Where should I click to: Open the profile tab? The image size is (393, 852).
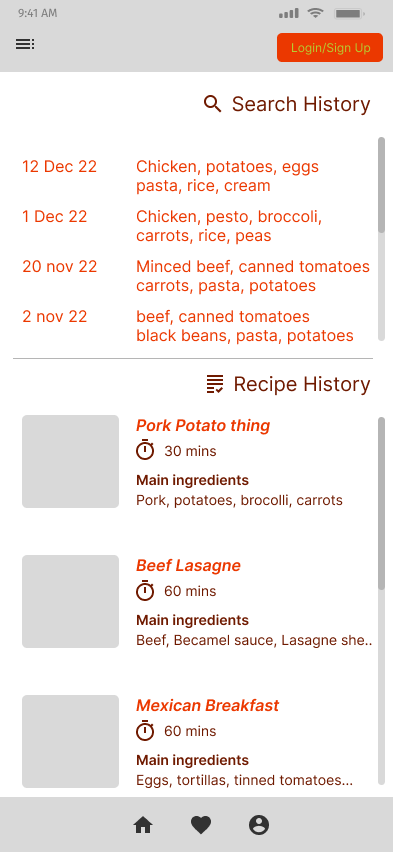[x=259, y=825]
